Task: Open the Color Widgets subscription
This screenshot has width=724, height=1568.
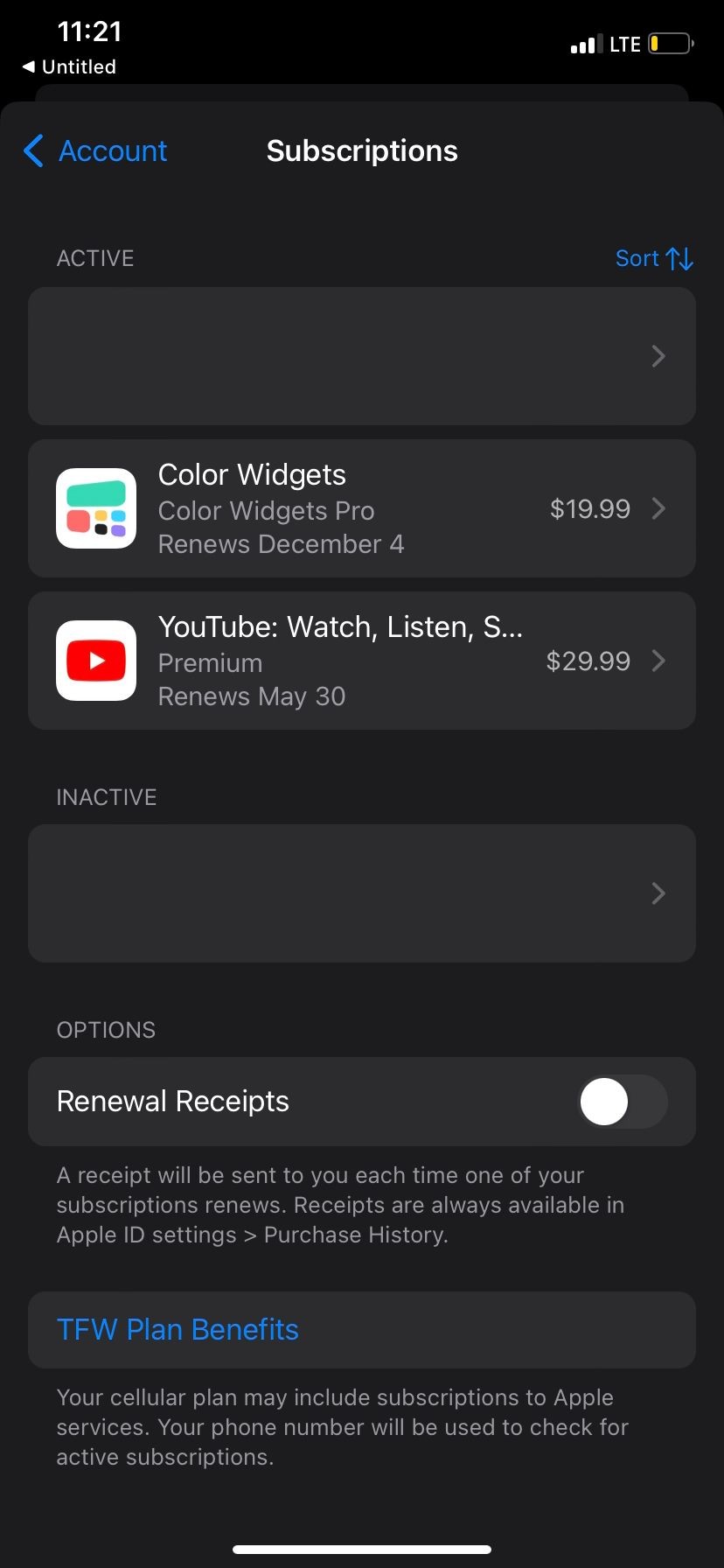Action: [361, 508]
